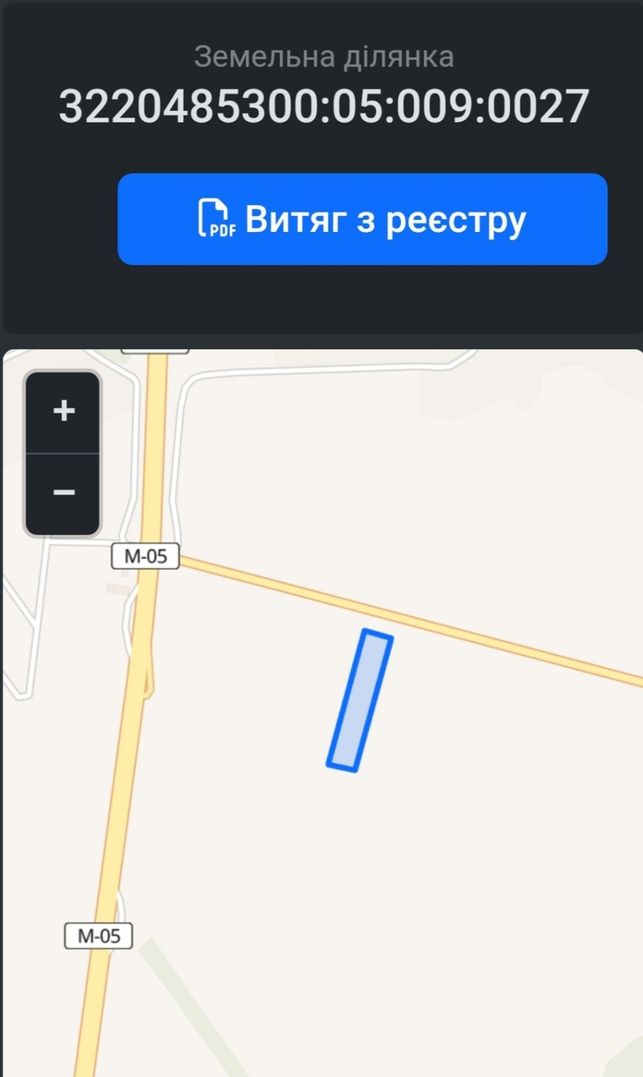
Task: Download the Витяг з реєстру PDF
Action: coord(362,219)
